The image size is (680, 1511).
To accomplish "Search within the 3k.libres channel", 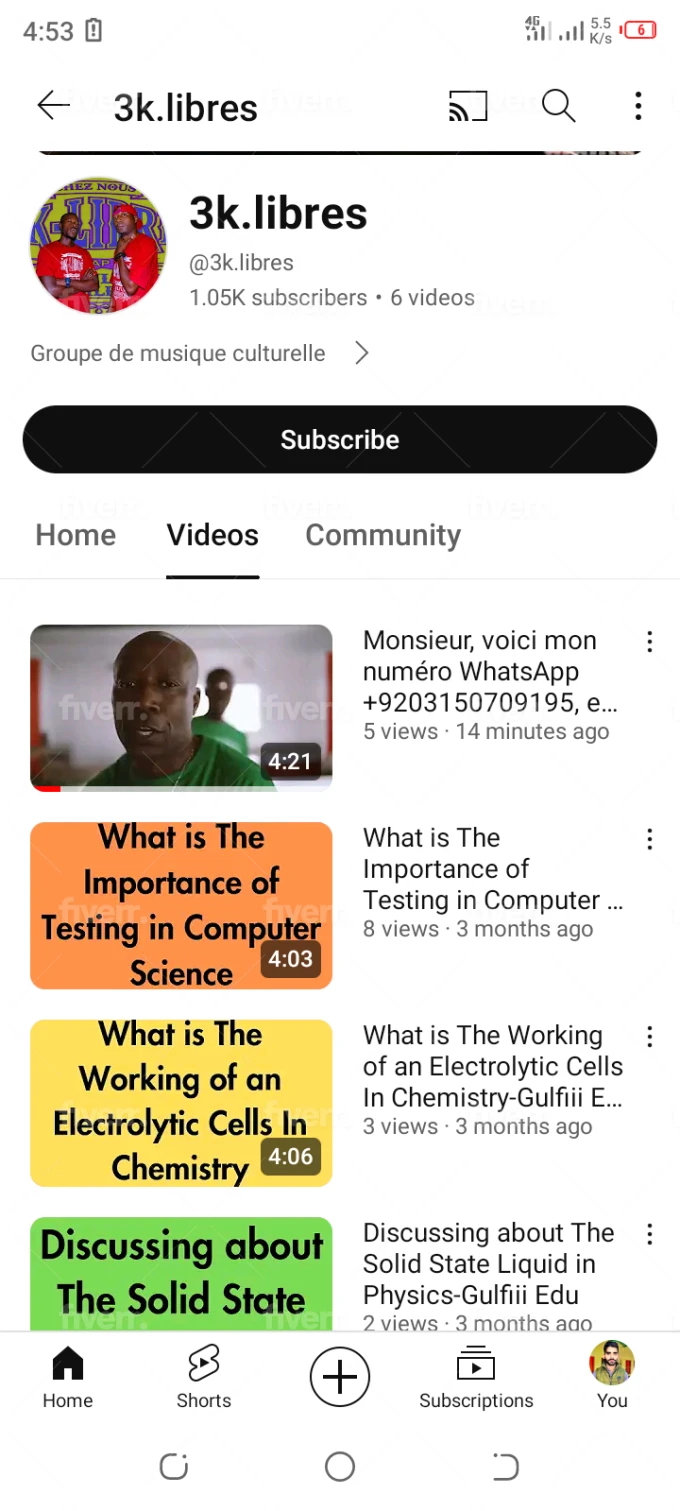I will [x=558, y=106].
